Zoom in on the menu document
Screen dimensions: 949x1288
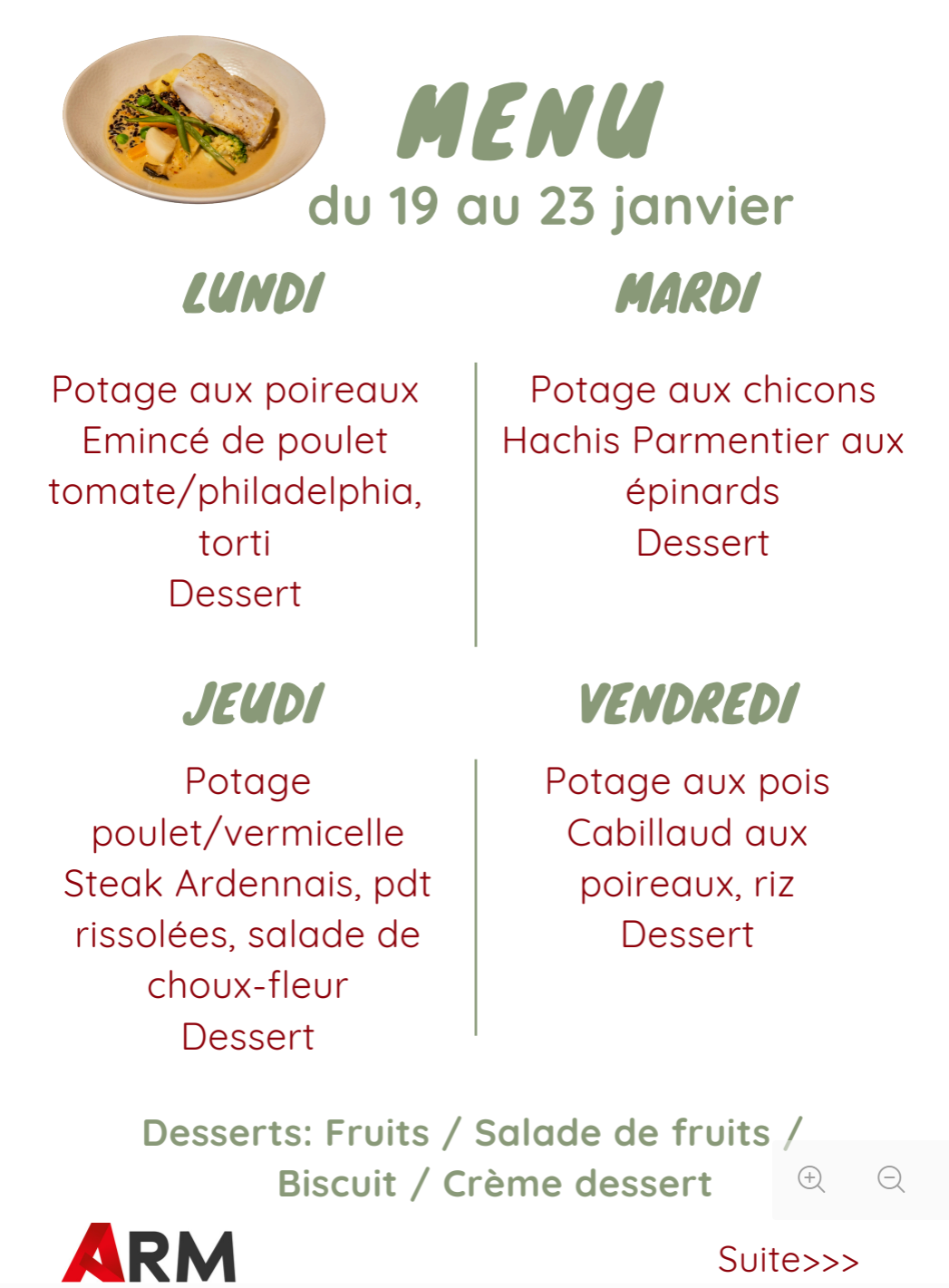[810, 1179]
